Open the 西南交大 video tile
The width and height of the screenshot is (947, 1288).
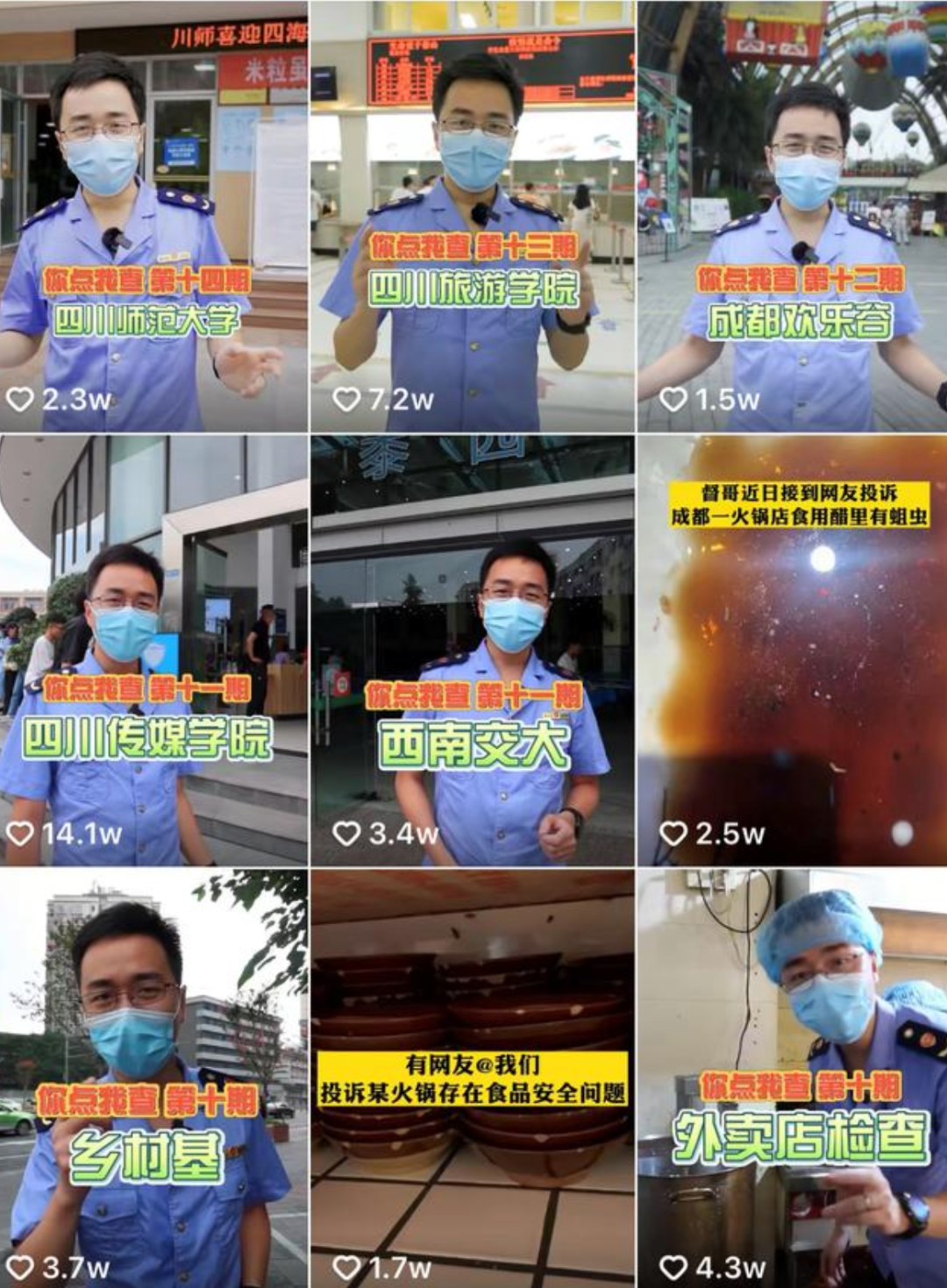point(472,649)
